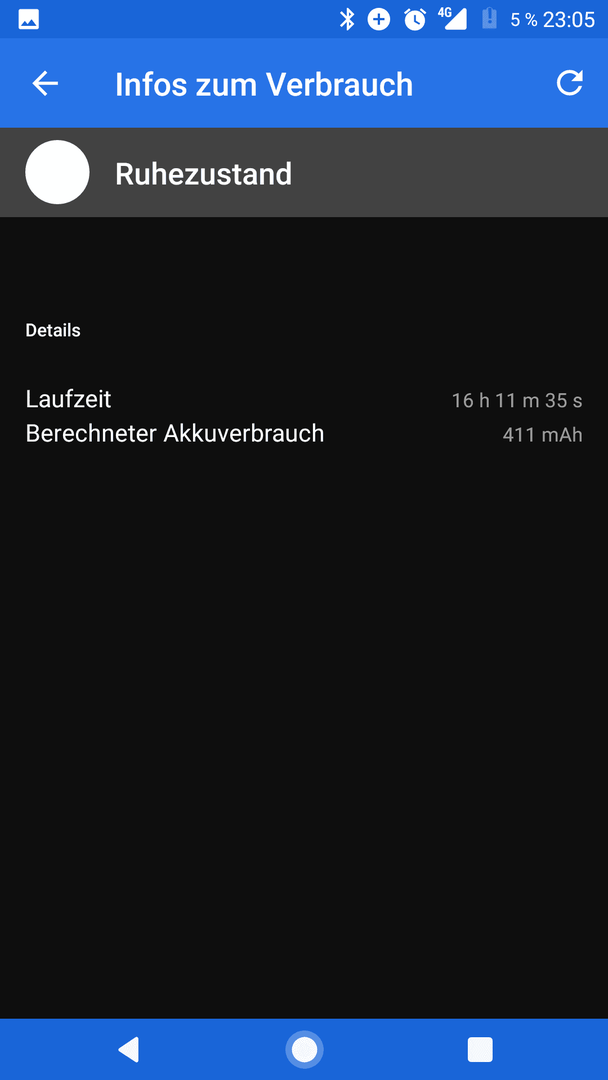Refresh the battery usage info
Screen dimensions: 608x1080
click(x=569, y=83)
